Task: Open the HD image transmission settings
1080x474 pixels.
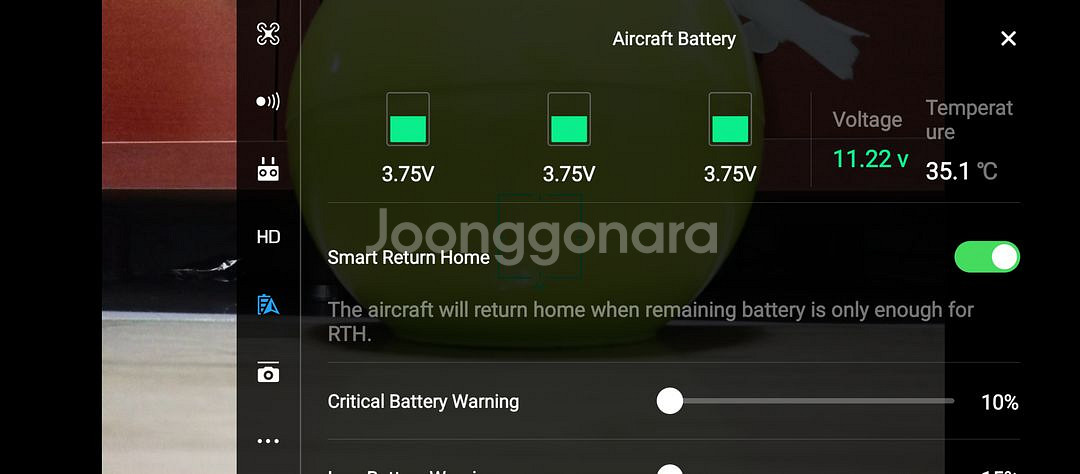Action: (268, 237)
